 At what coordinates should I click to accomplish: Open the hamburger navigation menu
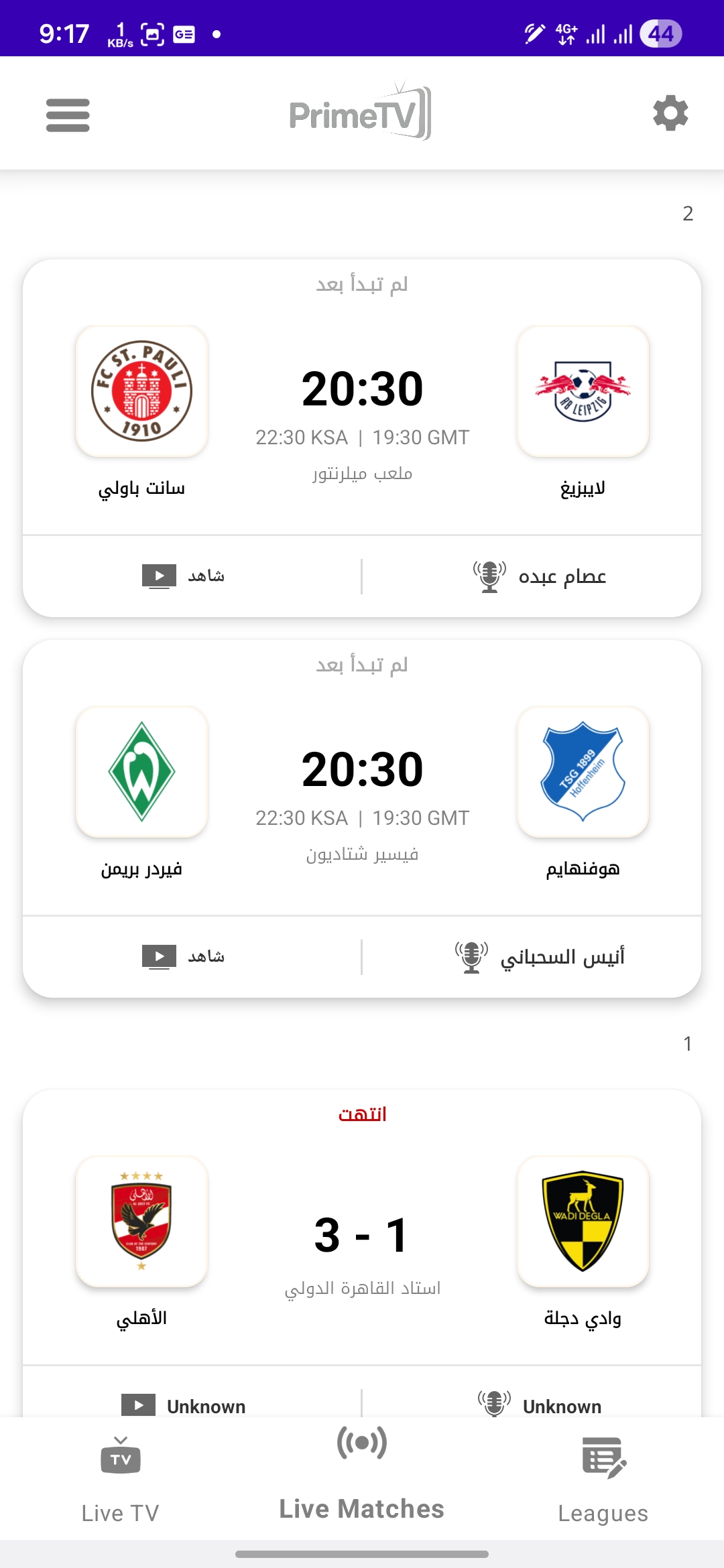coord(67,114)
